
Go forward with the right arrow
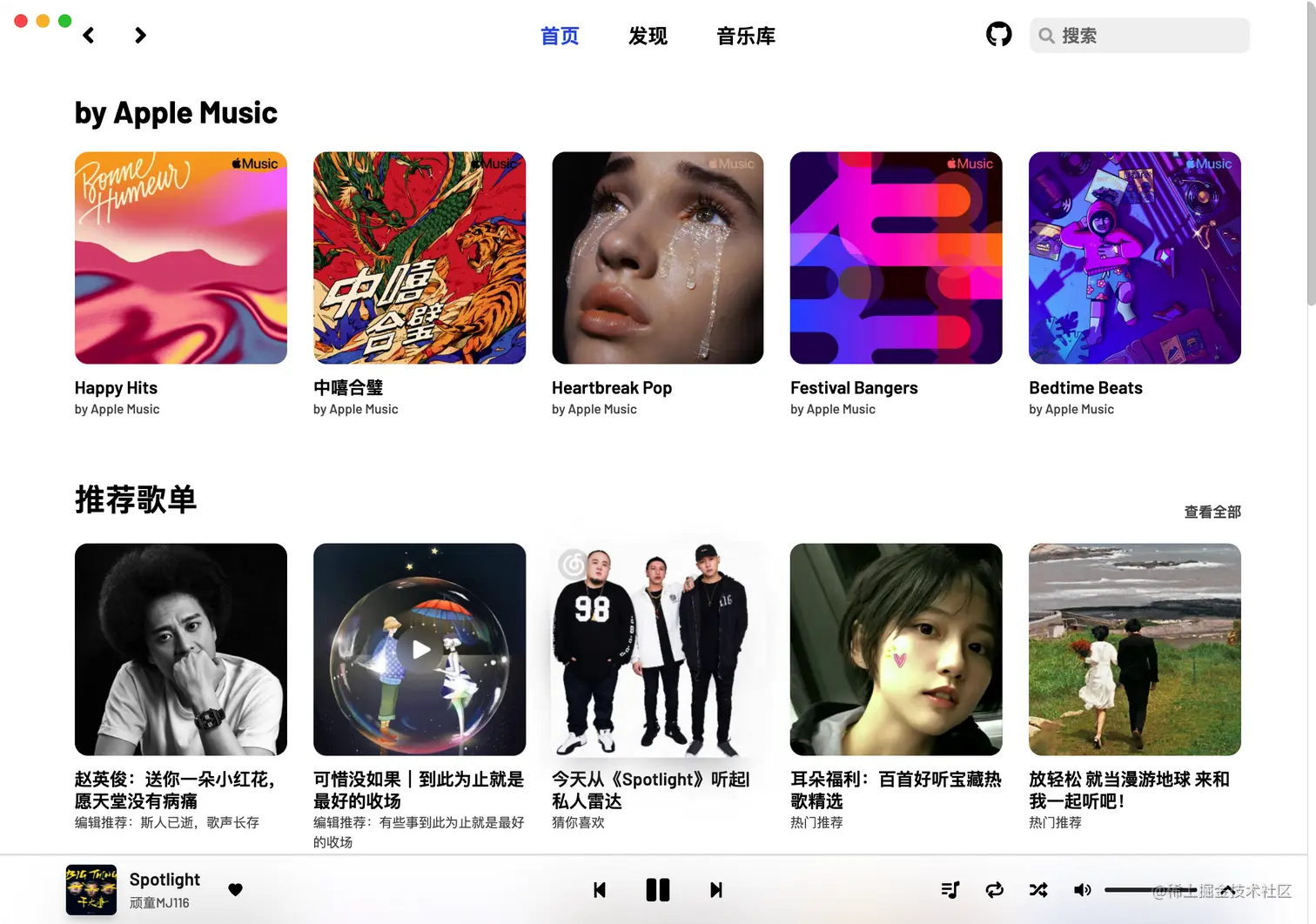coord(140,36)
